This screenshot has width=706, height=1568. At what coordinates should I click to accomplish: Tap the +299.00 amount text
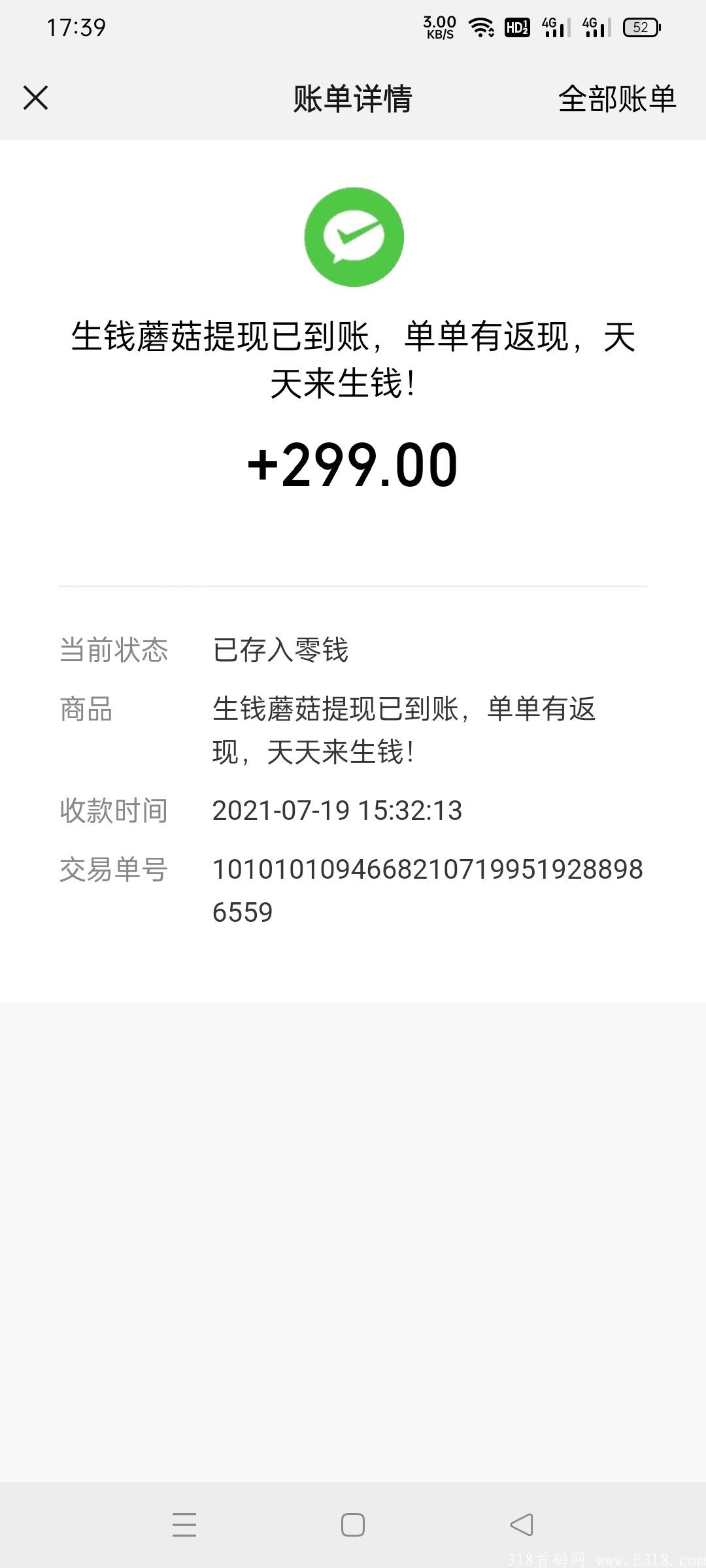coord(353,464)
